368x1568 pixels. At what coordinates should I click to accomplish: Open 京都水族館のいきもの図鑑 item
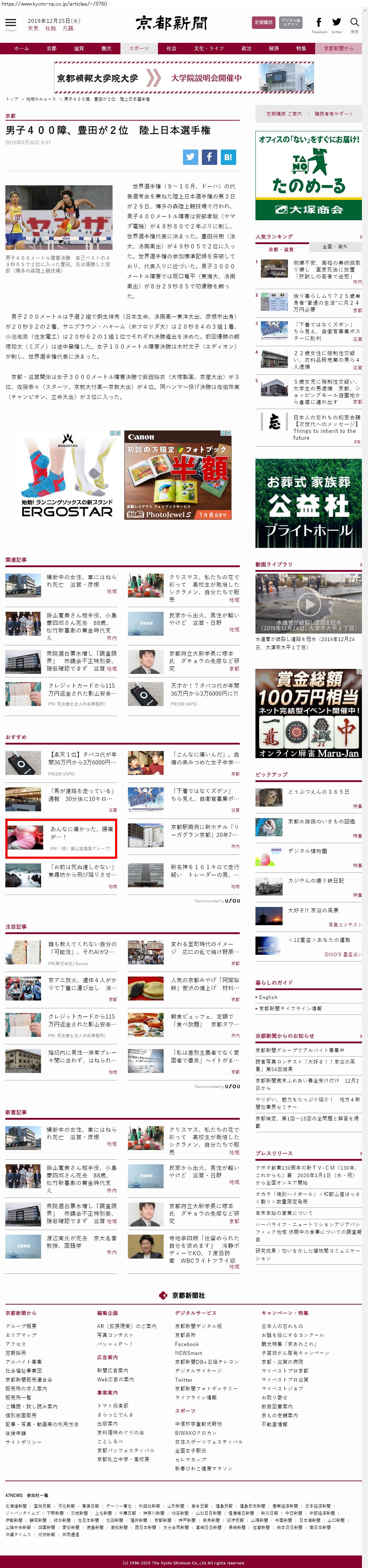[x=321, y=821]
